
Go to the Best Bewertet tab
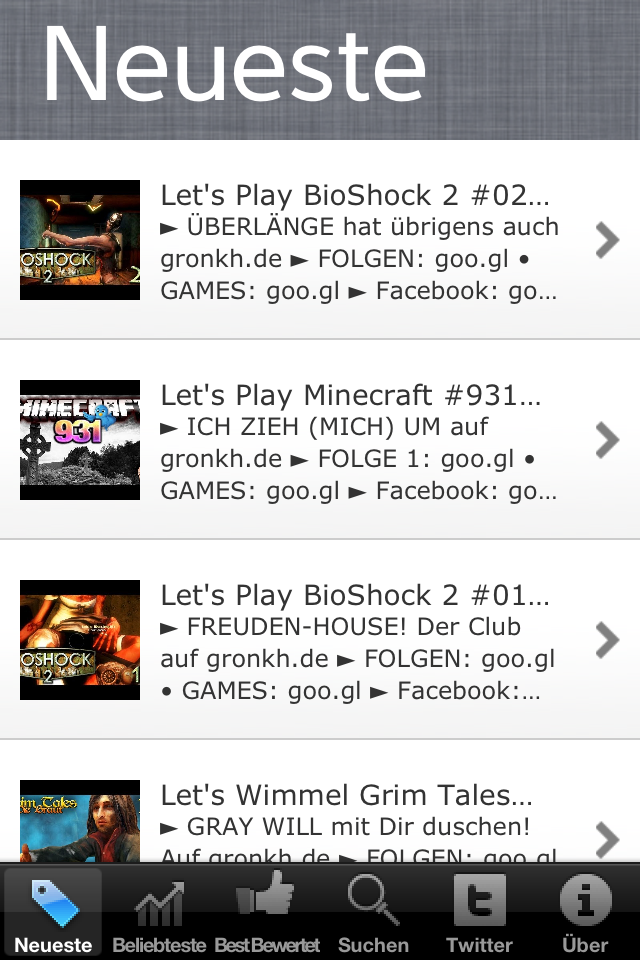point(267,912)
